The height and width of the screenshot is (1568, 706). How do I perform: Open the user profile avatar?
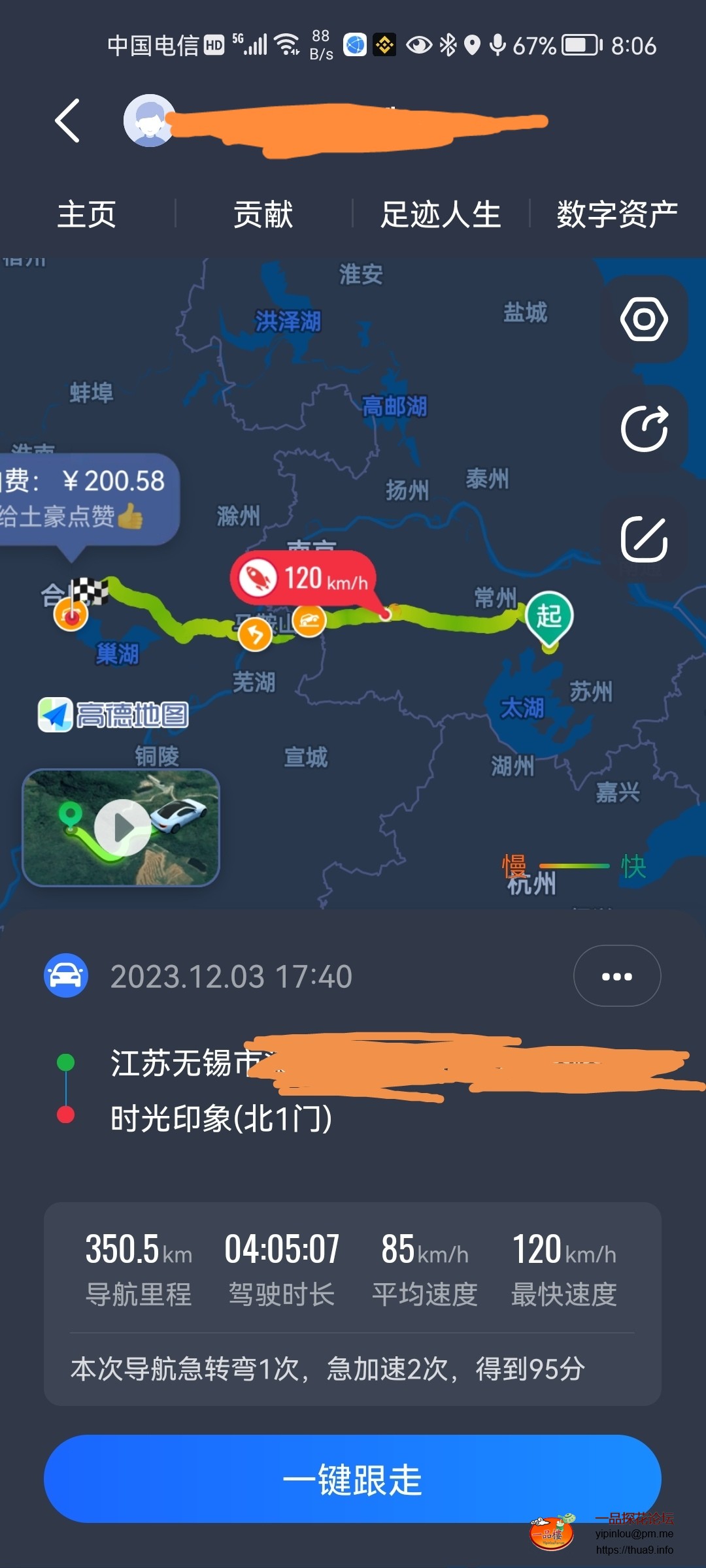click(150, 121)
